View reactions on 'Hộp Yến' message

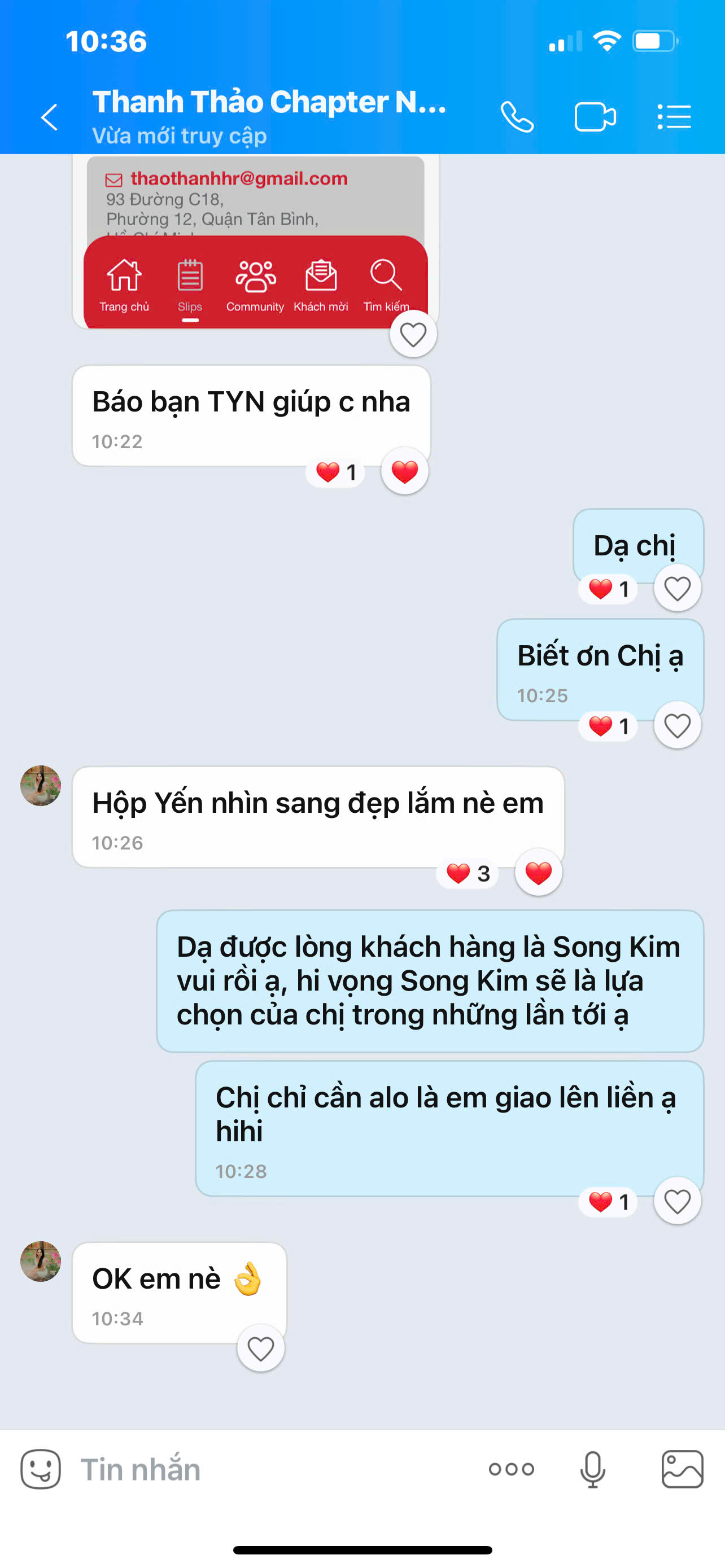[x=468, y=874]
